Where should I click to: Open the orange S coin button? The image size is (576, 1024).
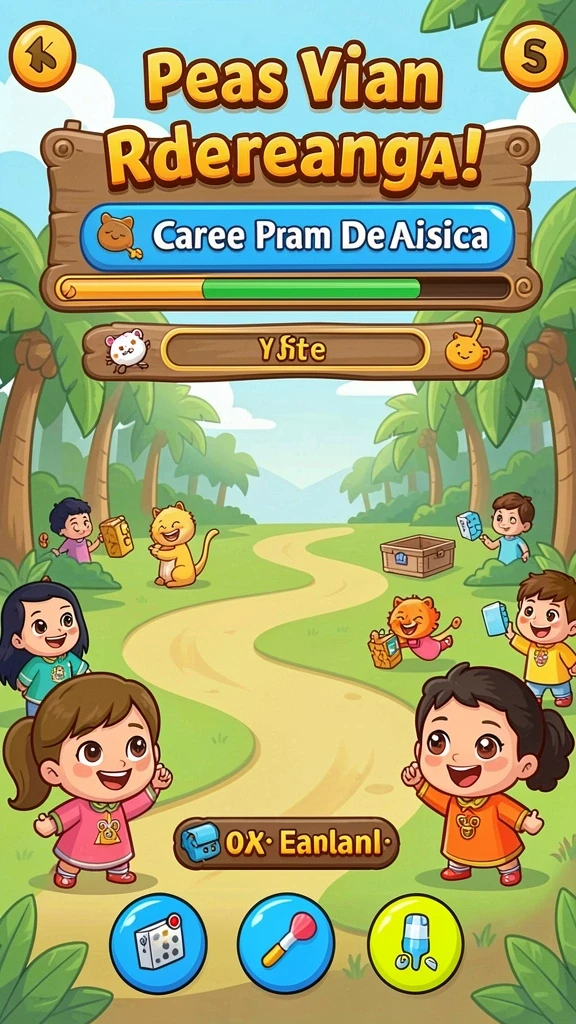pos(533,56)
